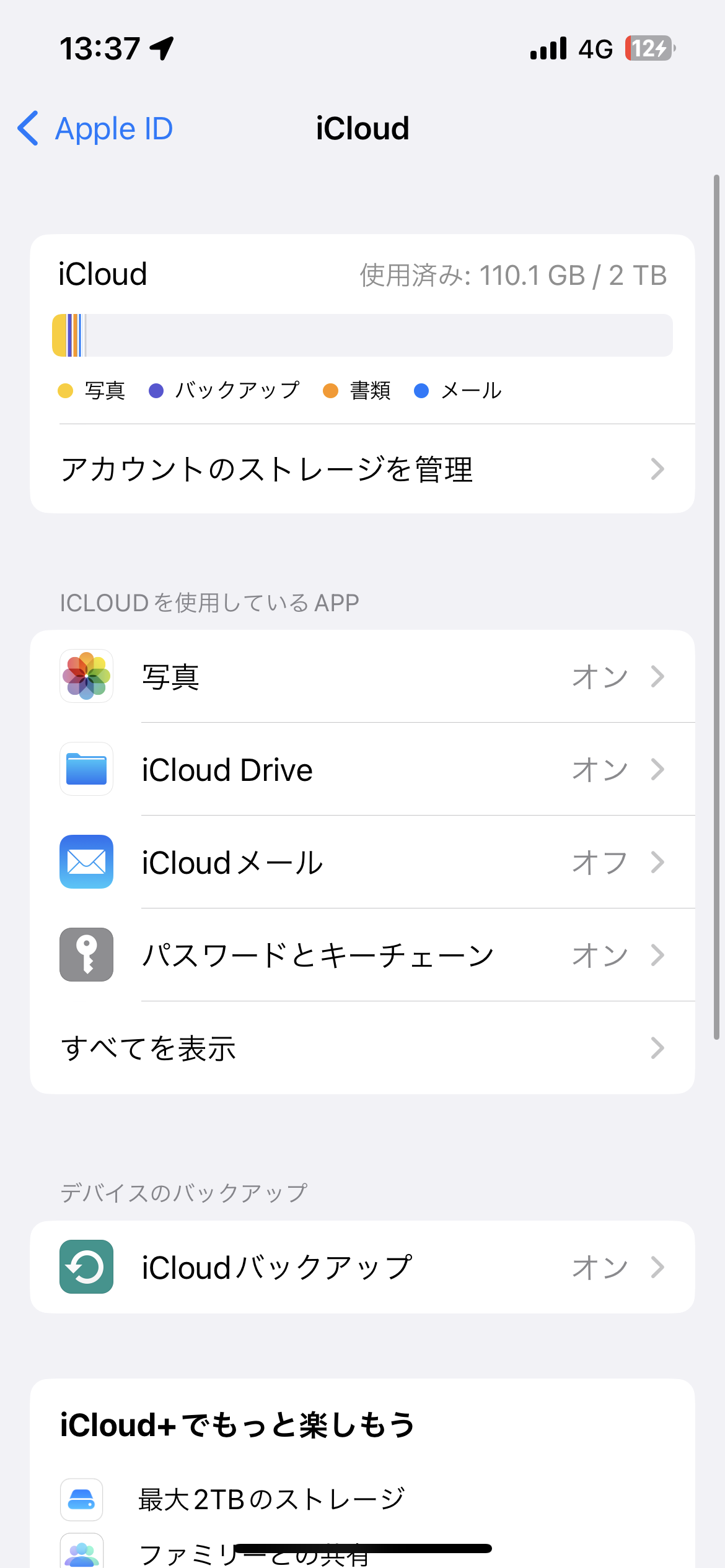
Task: Open パスワードとキーチェーン settings
Action: pos(362,955)
